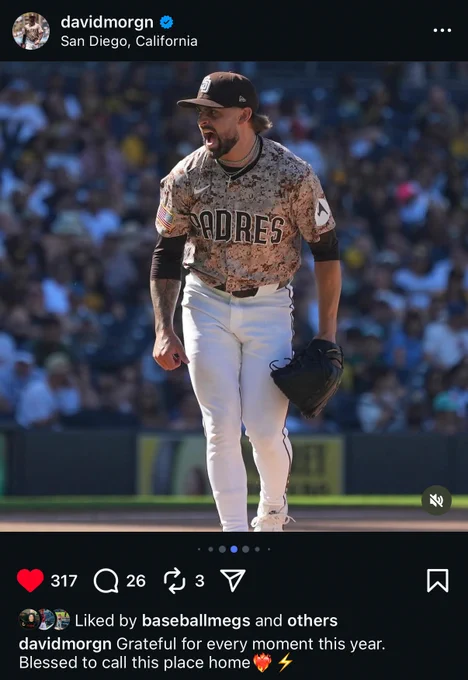The image size is (468, 680).
Task: Open the davidmorgn username in post header
Action: pos(107,22)
